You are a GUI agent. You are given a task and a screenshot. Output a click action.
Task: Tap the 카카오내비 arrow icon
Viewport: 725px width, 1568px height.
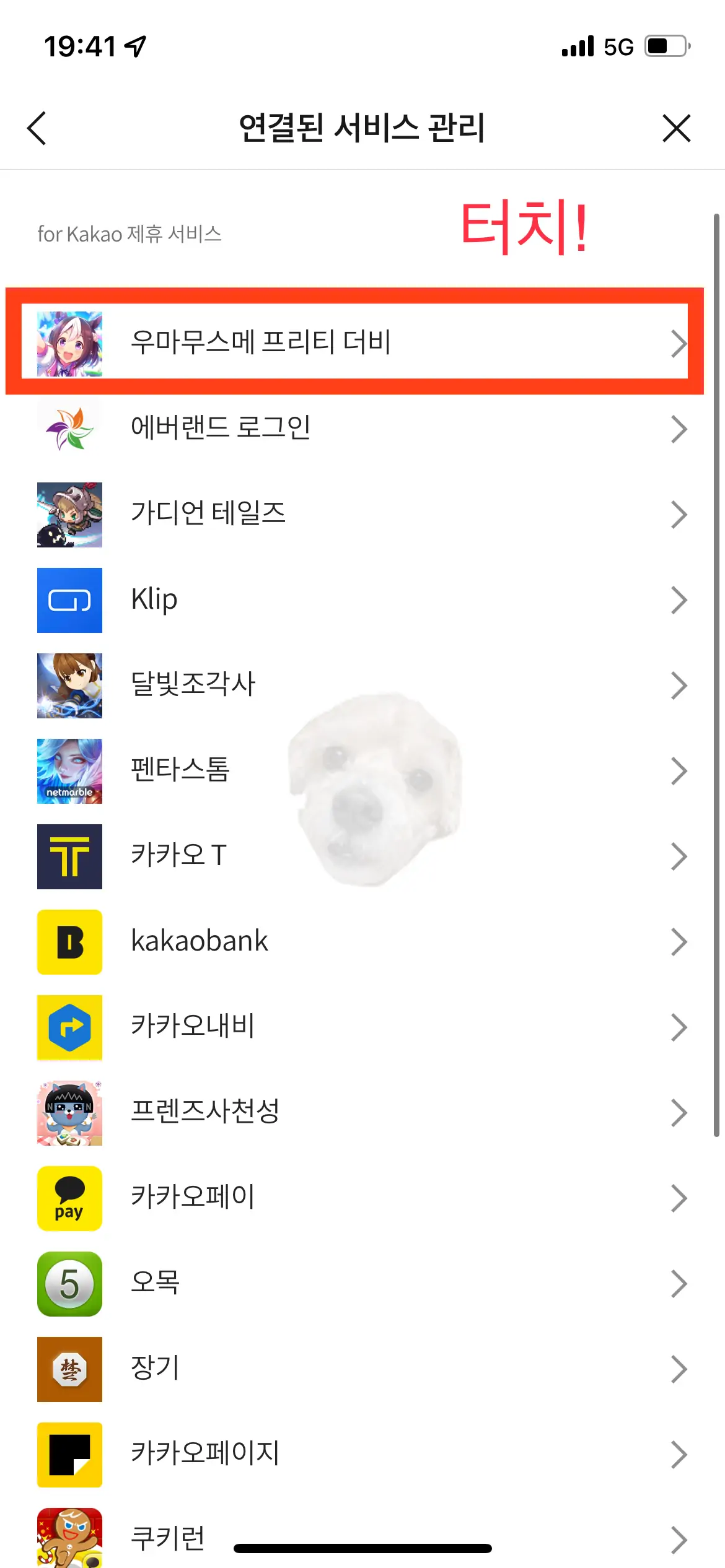tap(69, 1027)
